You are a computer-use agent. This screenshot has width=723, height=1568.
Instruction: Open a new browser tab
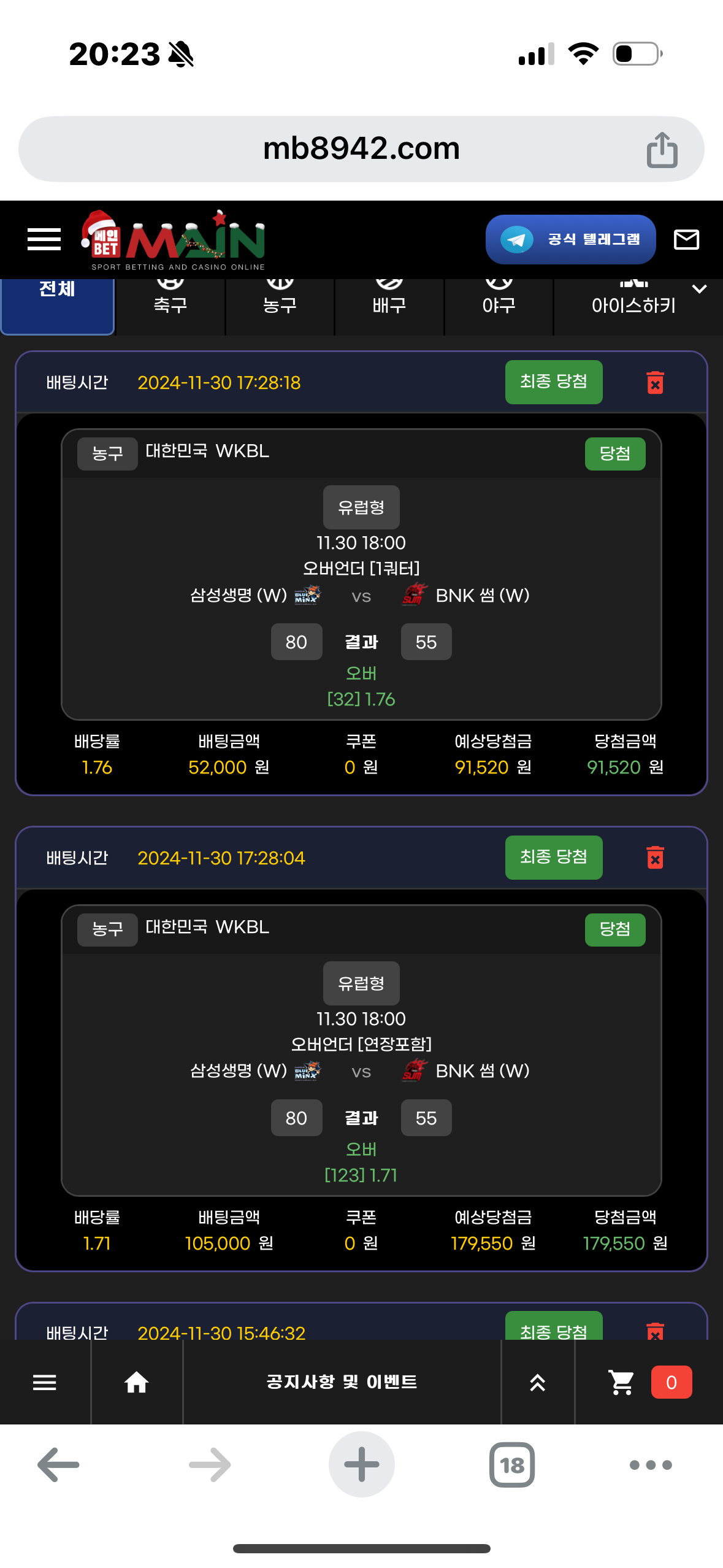(361, 1464)
